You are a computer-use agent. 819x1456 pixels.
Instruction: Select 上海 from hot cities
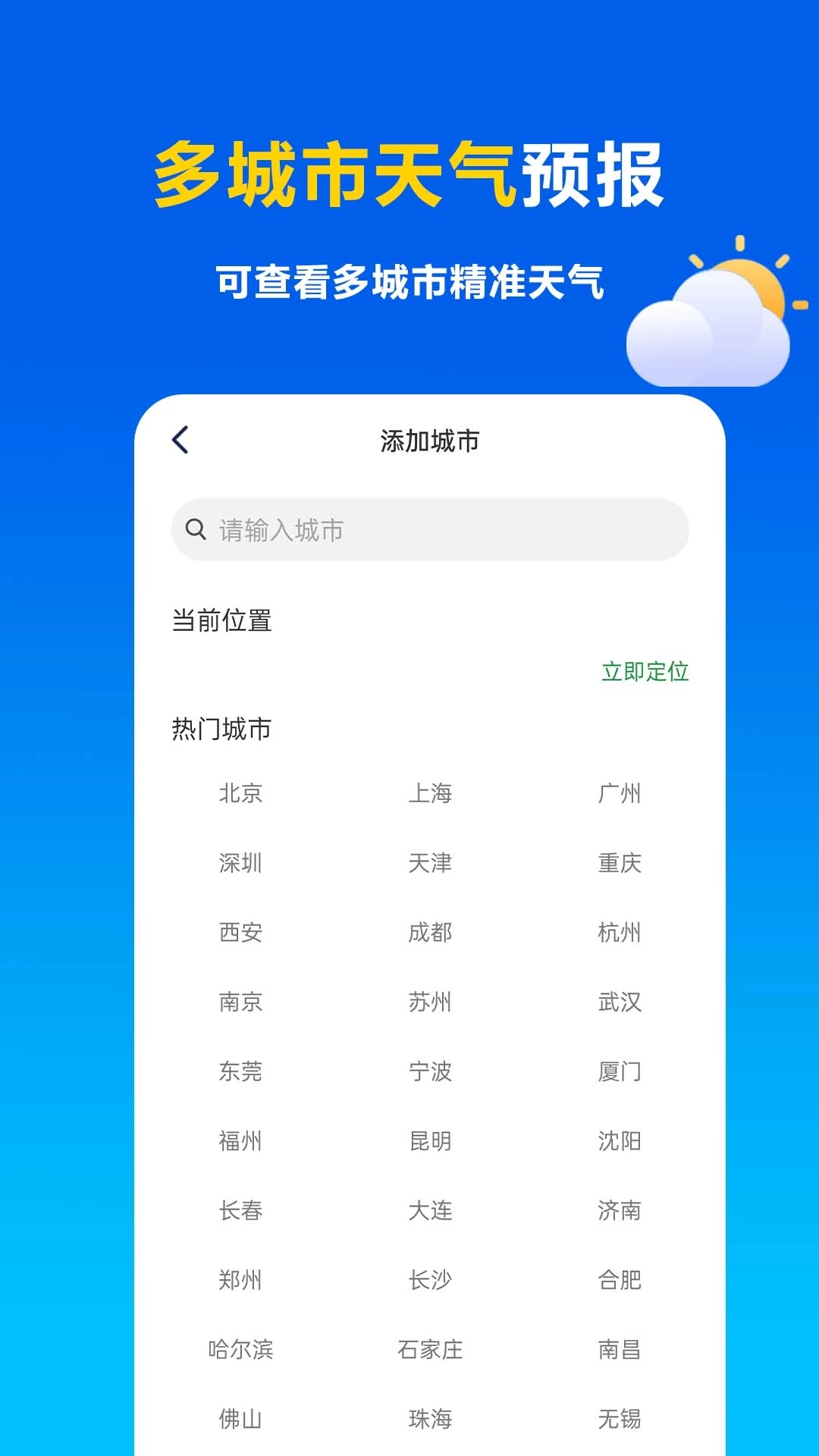point(432,795)
